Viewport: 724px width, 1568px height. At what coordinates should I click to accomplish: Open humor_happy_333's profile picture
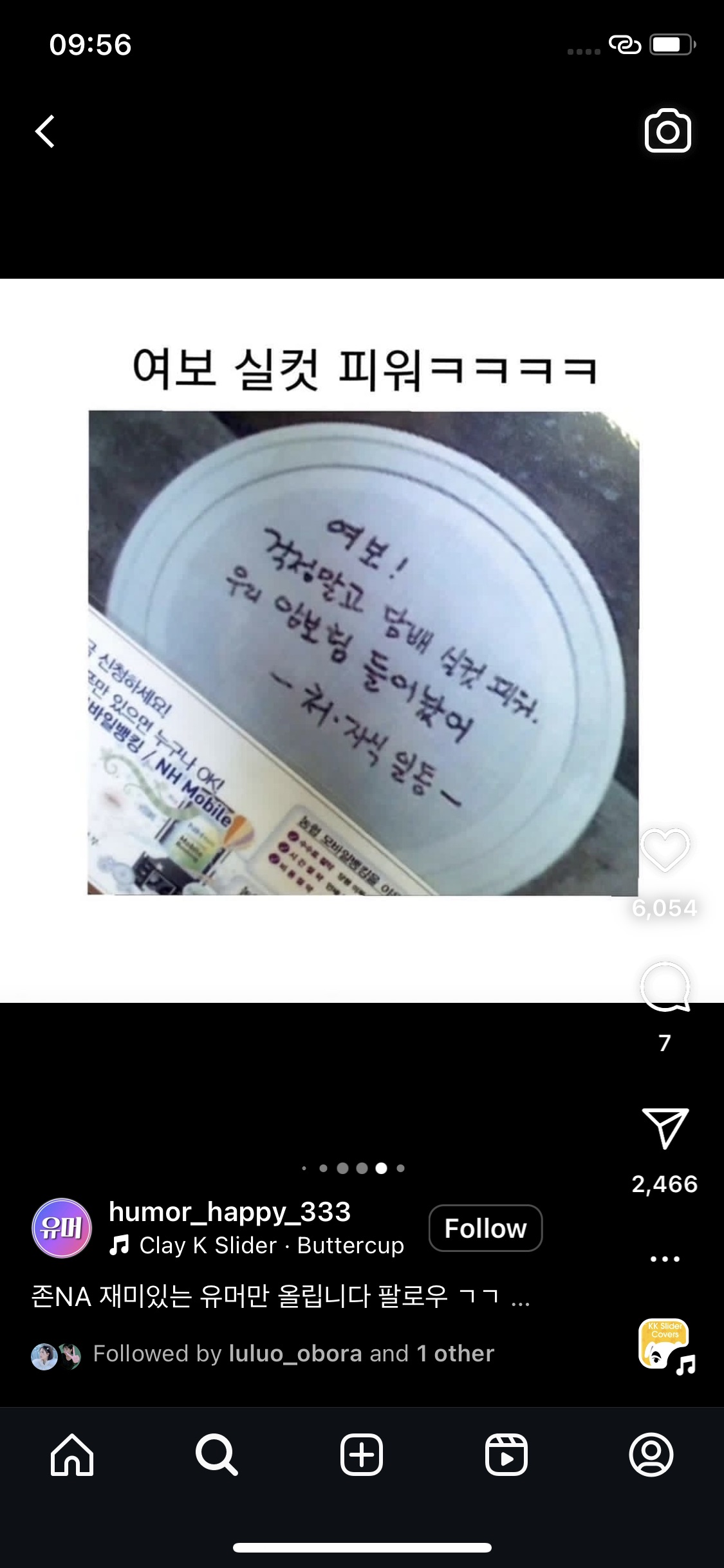click(62, 1228)
